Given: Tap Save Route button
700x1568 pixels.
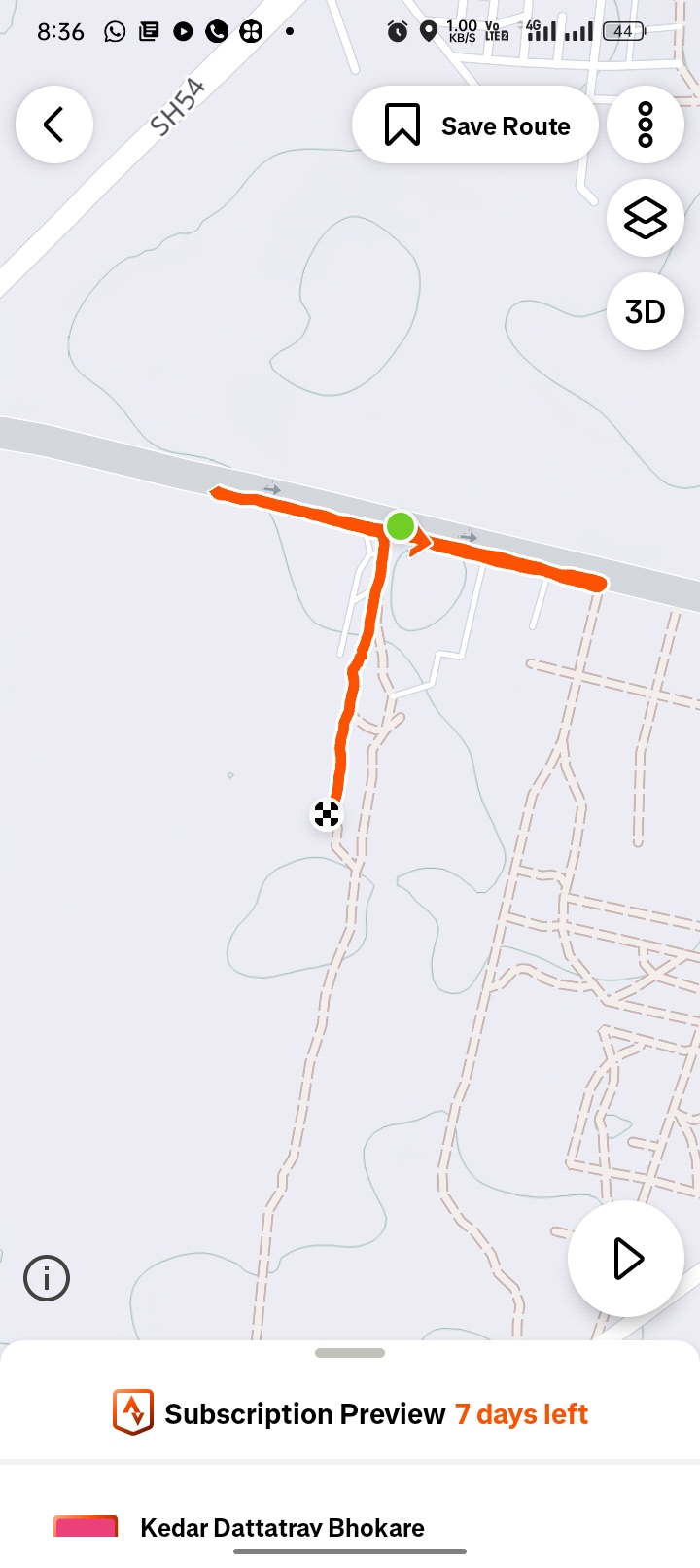Looking at the screenshot, I should click(x=474, y=125).
